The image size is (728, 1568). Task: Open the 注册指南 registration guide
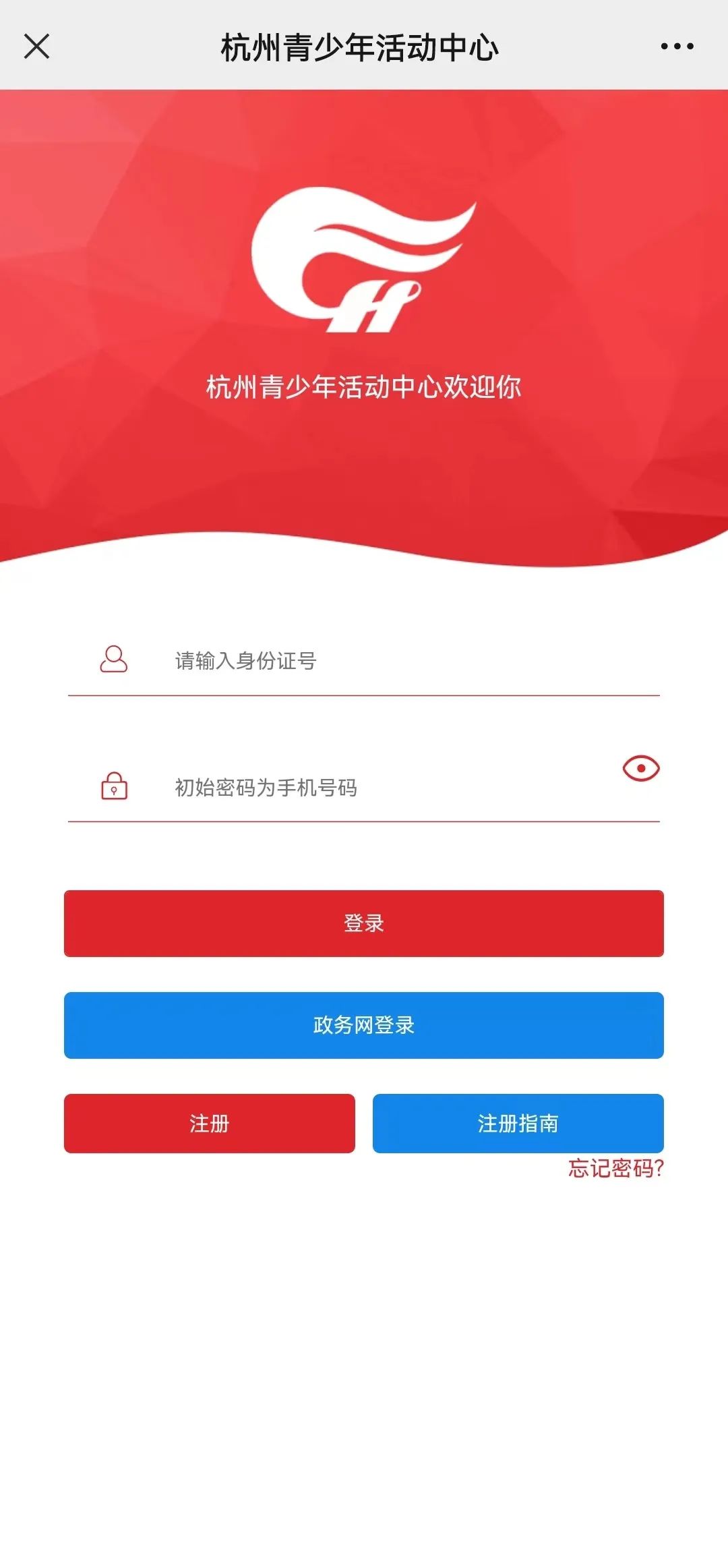pos(518,1122)
